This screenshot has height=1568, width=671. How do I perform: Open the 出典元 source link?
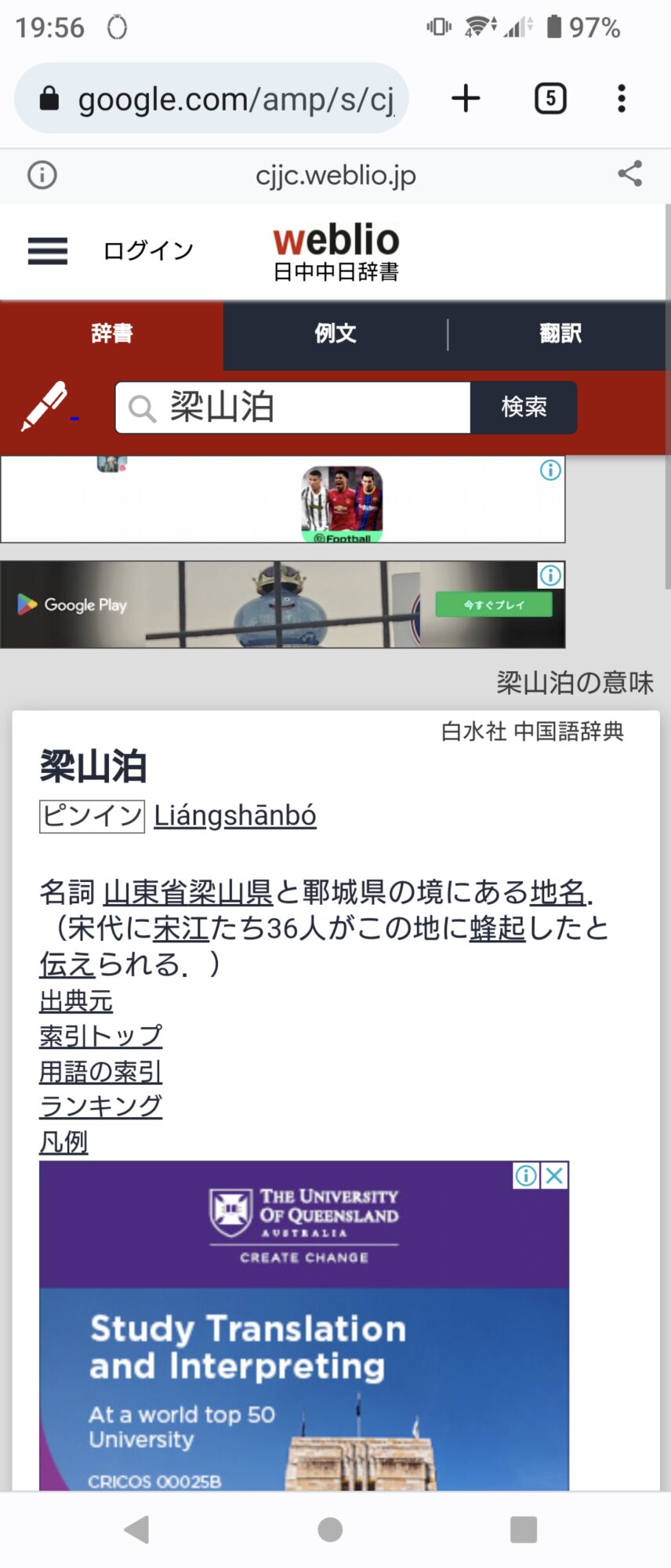tap(76, 1001)
